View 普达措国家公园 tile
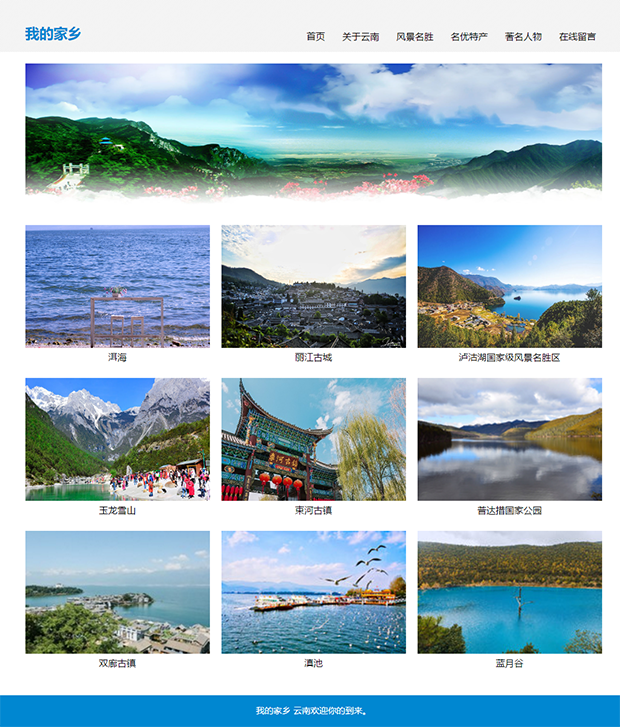The width and height of the screenshot is (620, 727). tap(509, 440)
